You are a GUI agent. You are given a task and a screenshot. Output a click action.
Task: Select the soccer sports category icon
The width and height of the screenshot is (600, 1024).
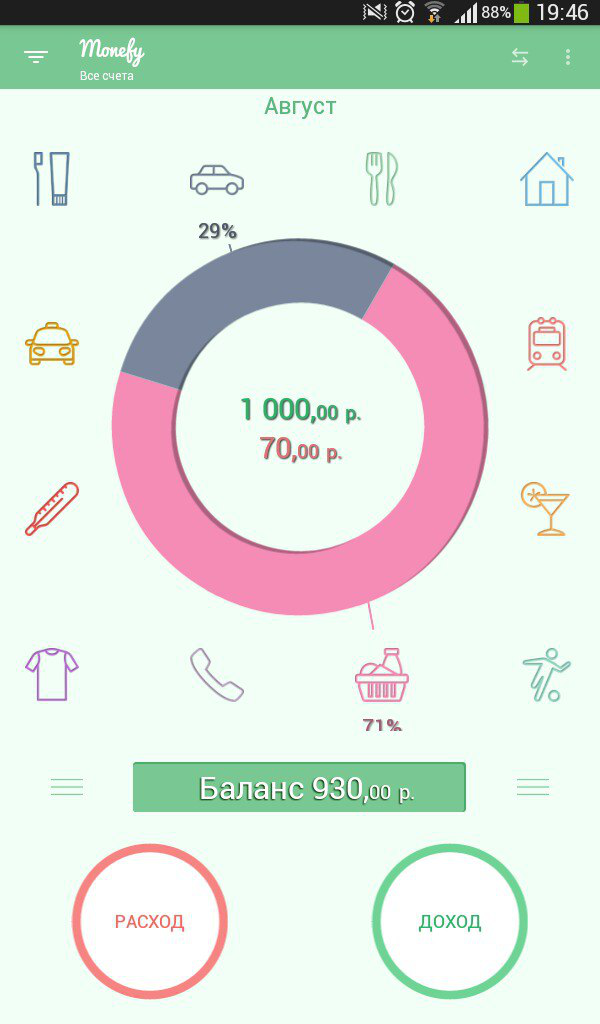[x=547, y=674]
